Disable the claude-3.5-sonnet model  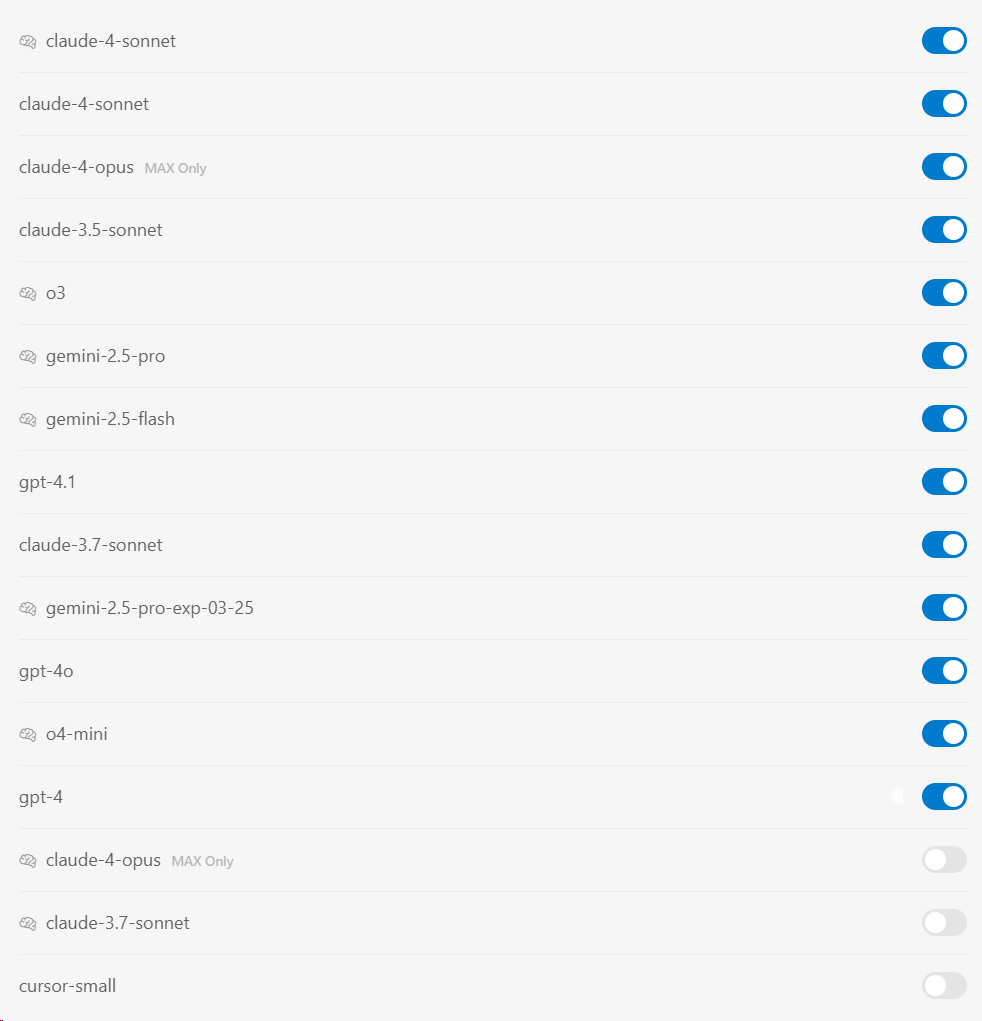click(x=944, y=230)
